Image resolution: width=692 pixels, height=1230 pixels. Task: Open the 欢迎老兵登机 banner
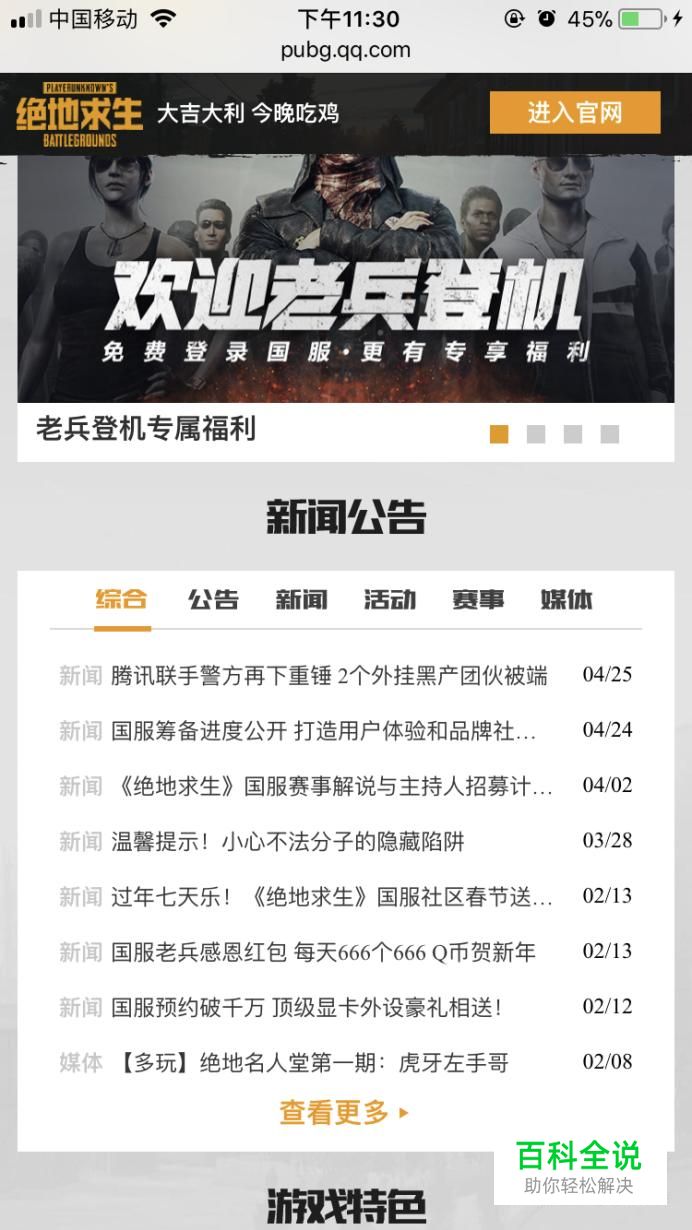click(x=345, y=290)
